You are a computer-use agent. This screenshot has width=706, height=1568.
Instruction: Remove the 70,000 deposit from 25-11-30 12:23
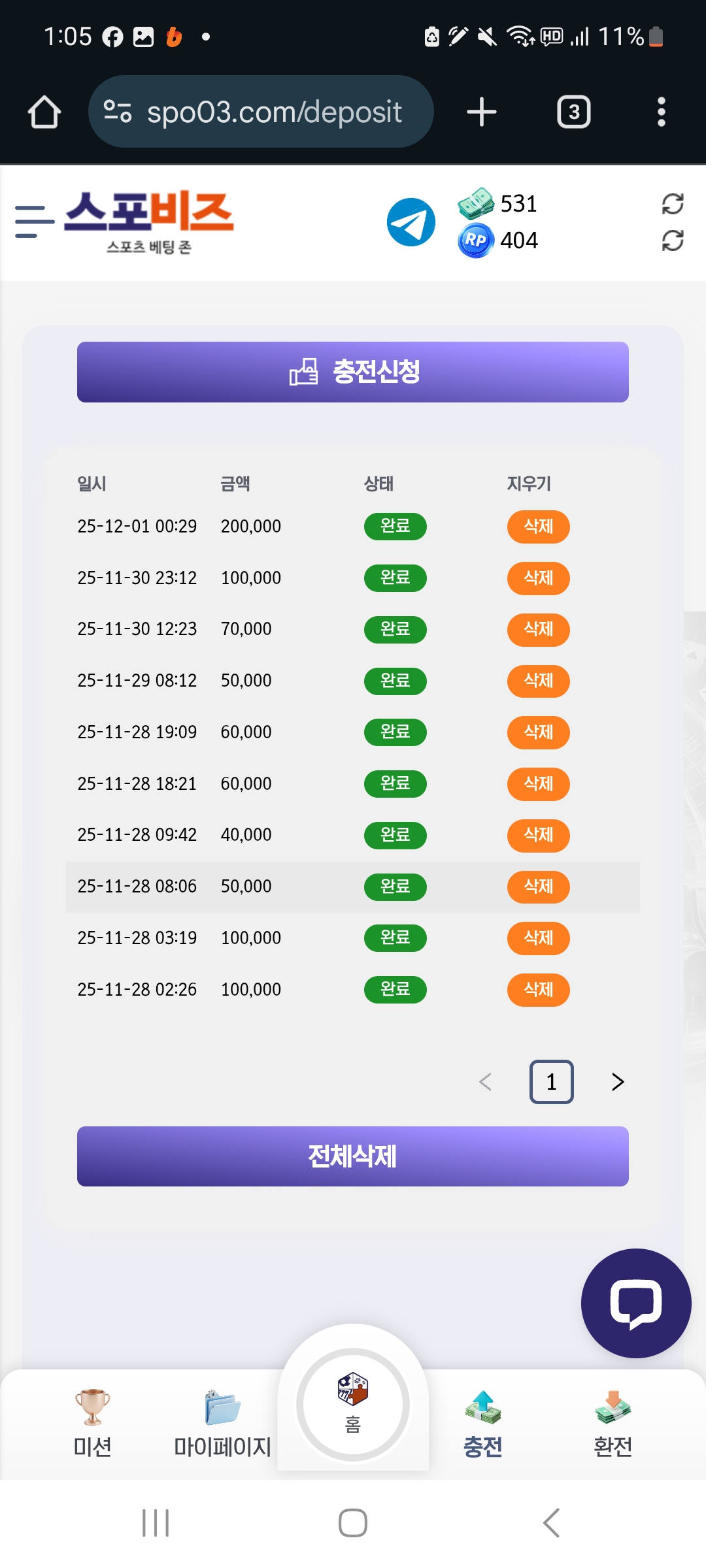coord(538,629)
